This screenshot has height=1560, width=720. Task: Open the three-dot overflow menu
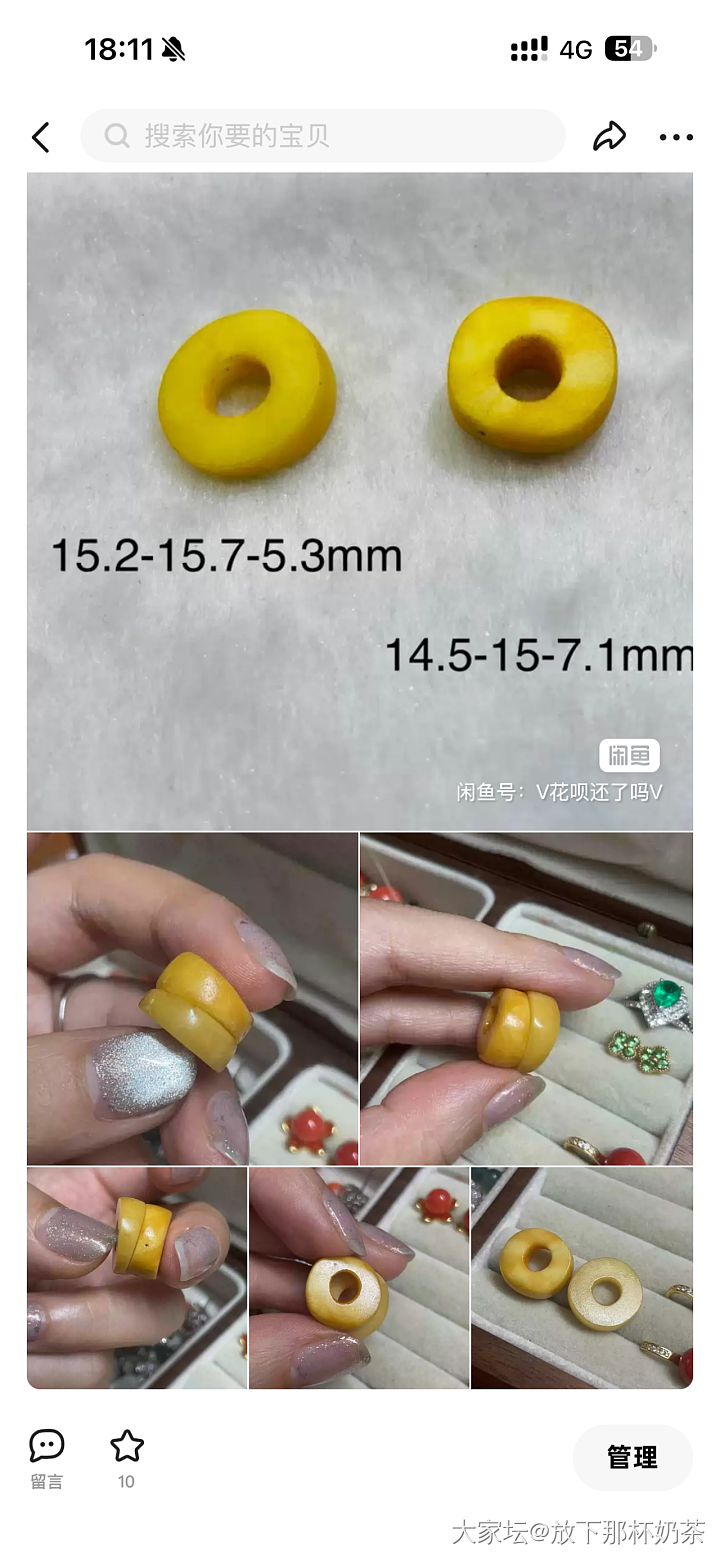676,137
